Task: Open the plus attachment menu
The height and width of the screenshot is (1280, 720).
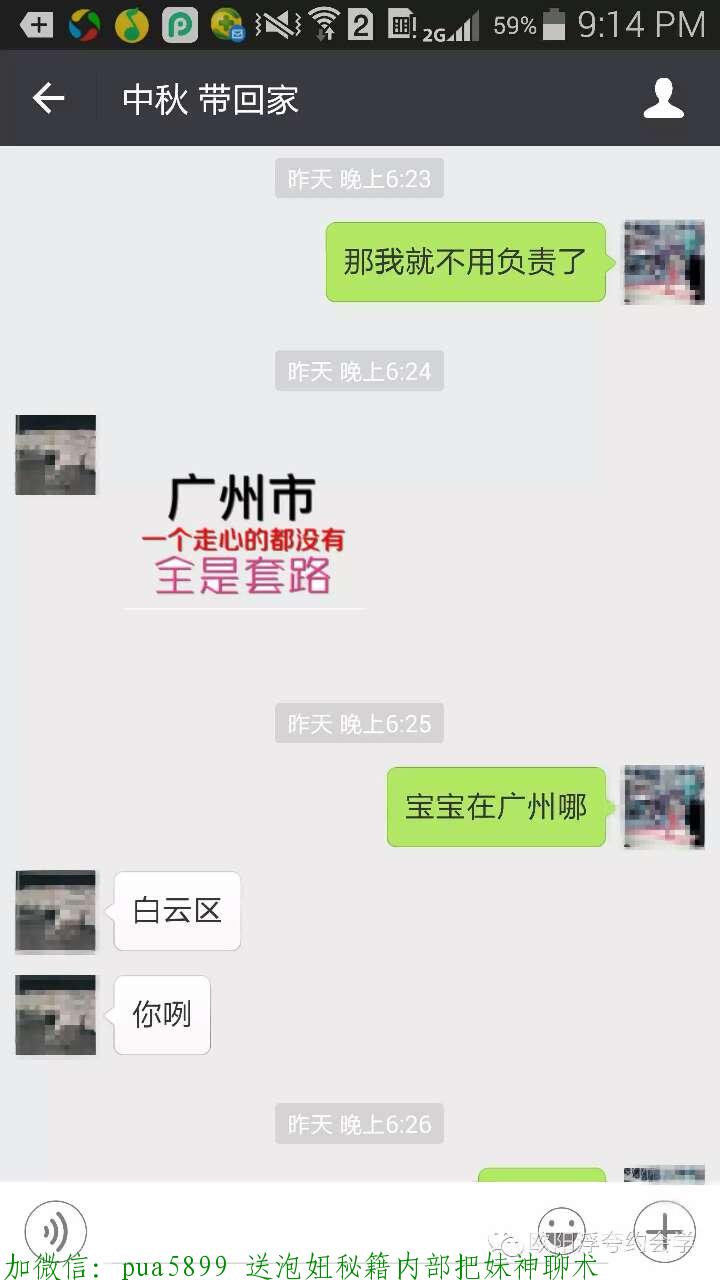Action: point(664,1228)
